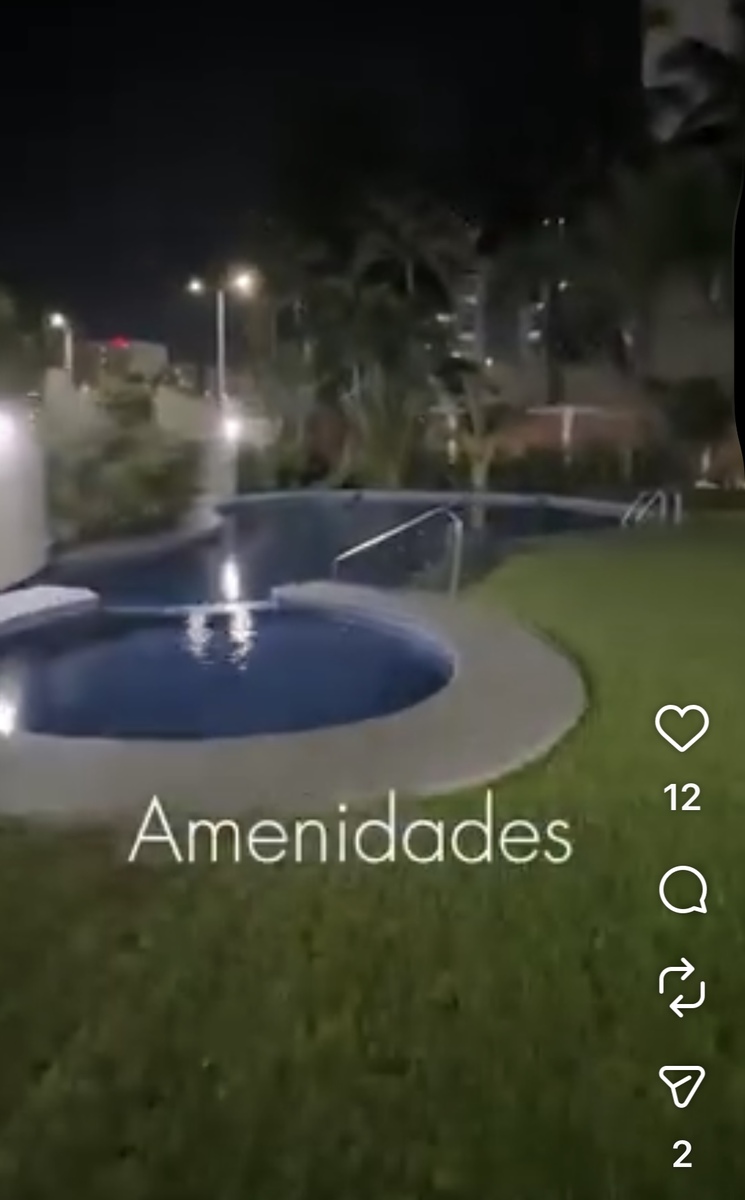Unlike the video by tapping the heart again
This screenshot has width=745, height=1200.
pos(684,727)
